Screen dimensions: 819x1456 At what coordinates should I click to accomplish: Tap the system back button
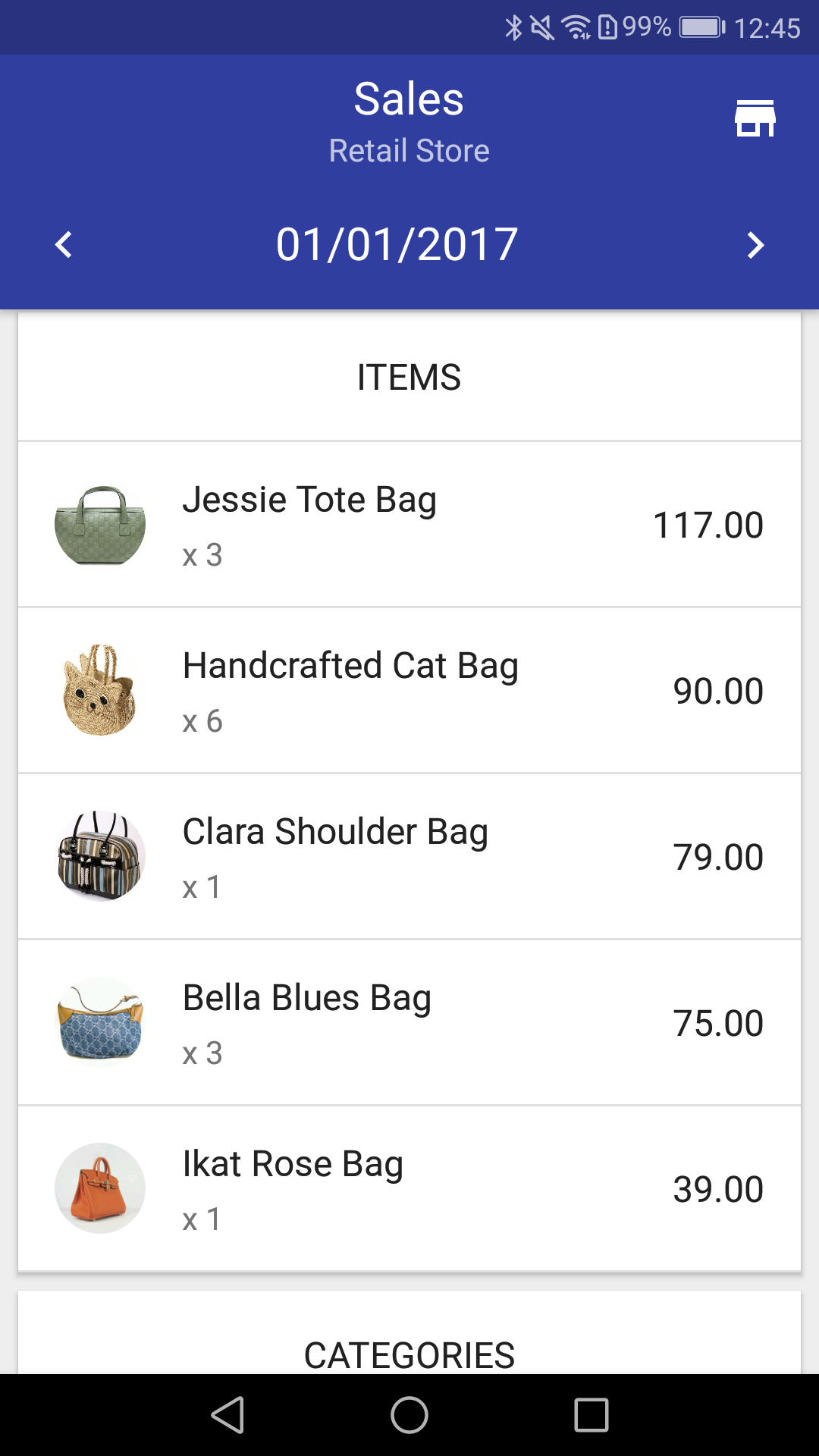227,1415
